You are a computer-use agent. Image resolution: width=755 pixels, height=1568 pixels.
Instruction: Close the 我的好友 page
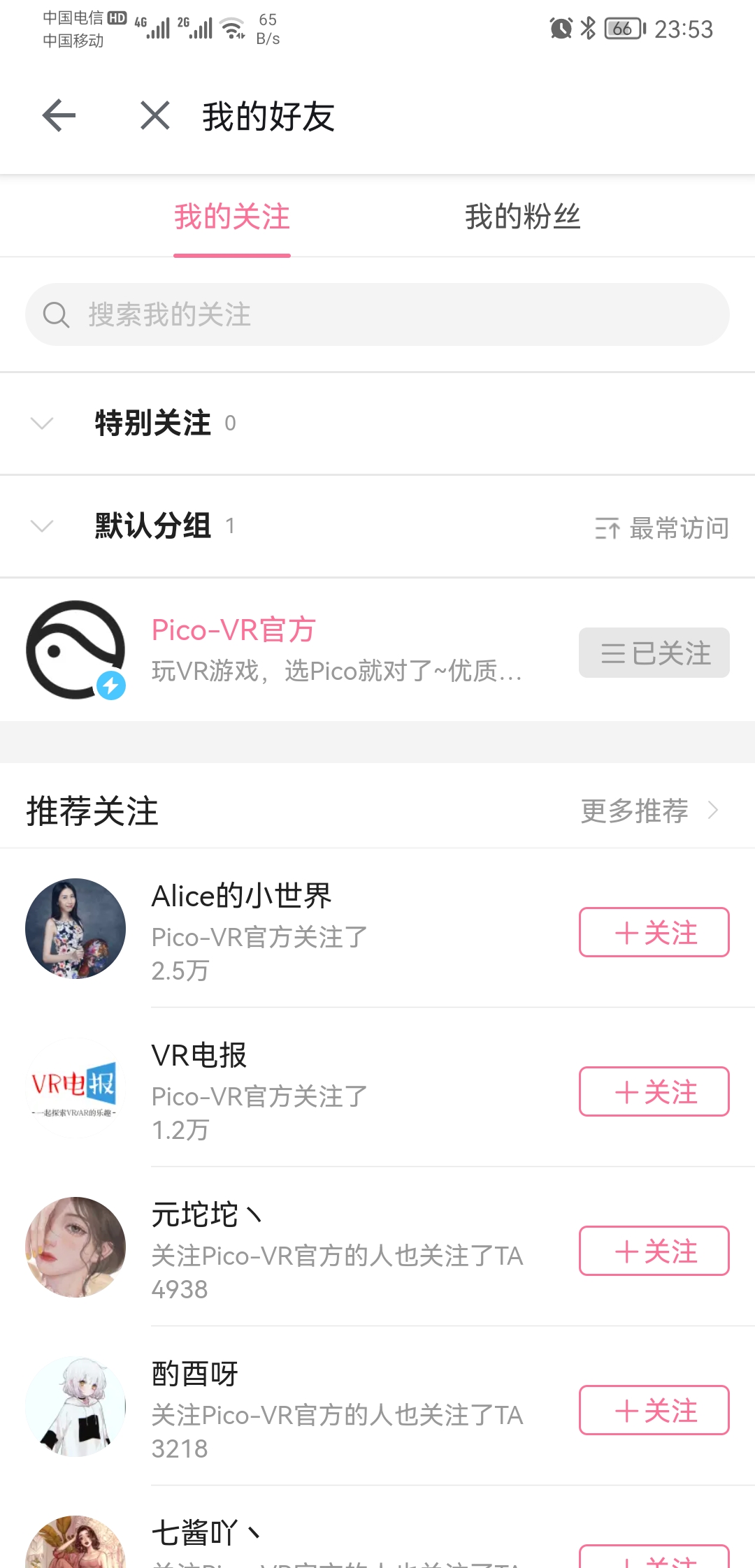point(155,115)
